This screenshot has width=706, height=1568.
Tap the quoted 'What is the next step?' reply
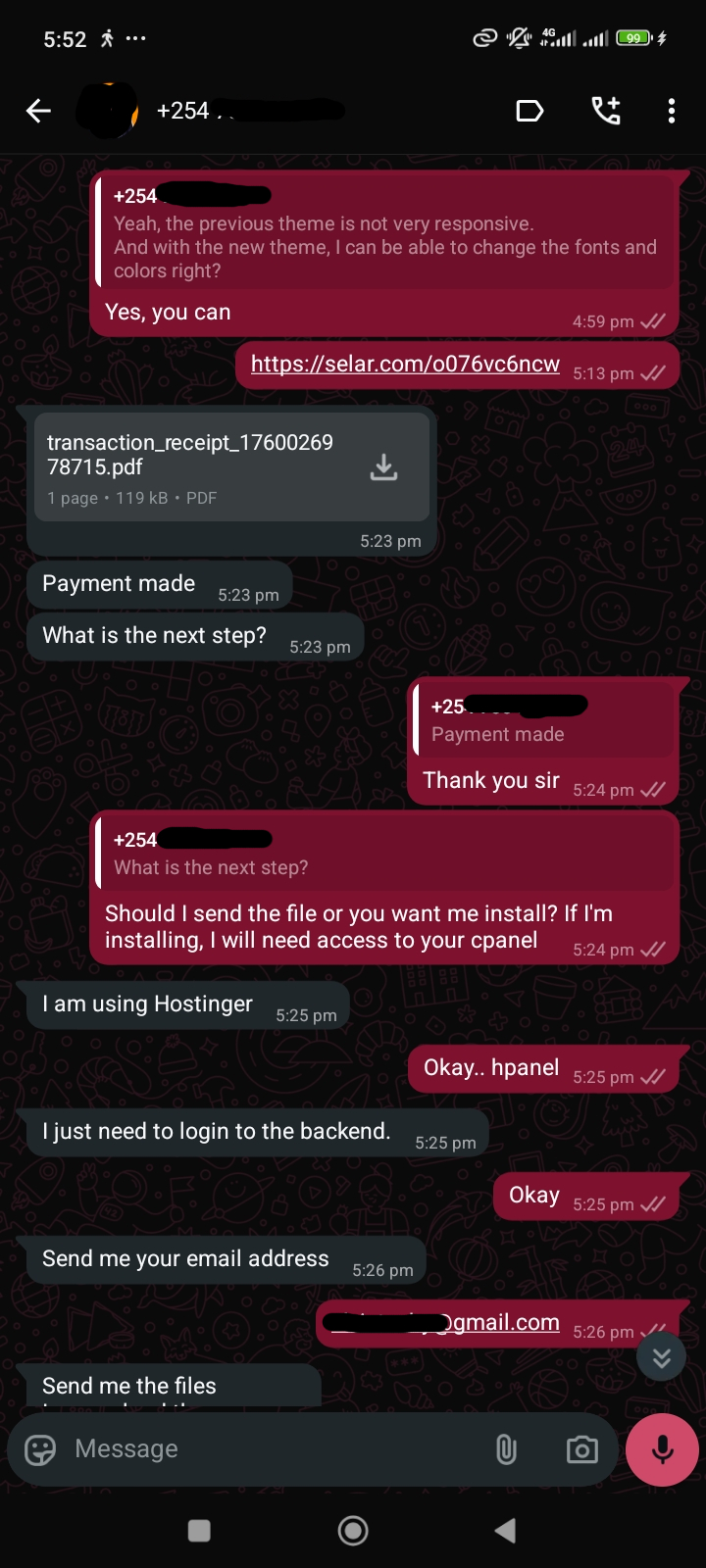384,854
